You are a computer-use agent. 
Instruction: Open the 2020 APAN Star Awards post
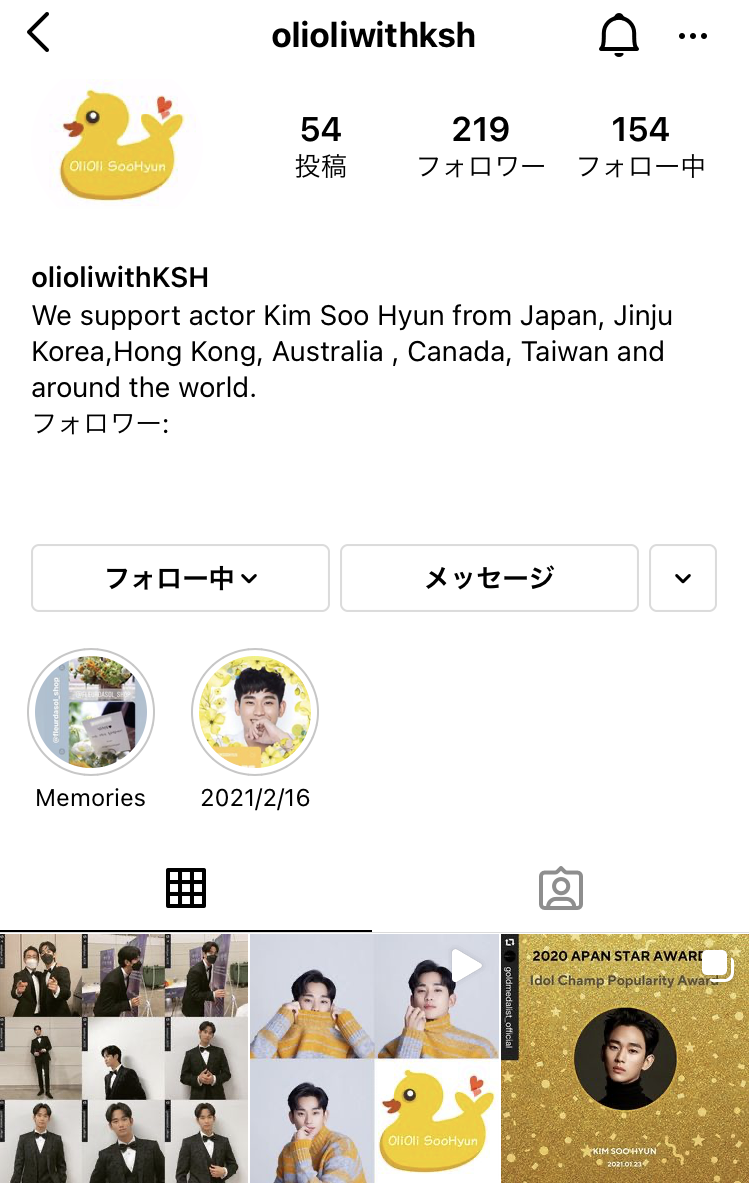[625, 1058]
